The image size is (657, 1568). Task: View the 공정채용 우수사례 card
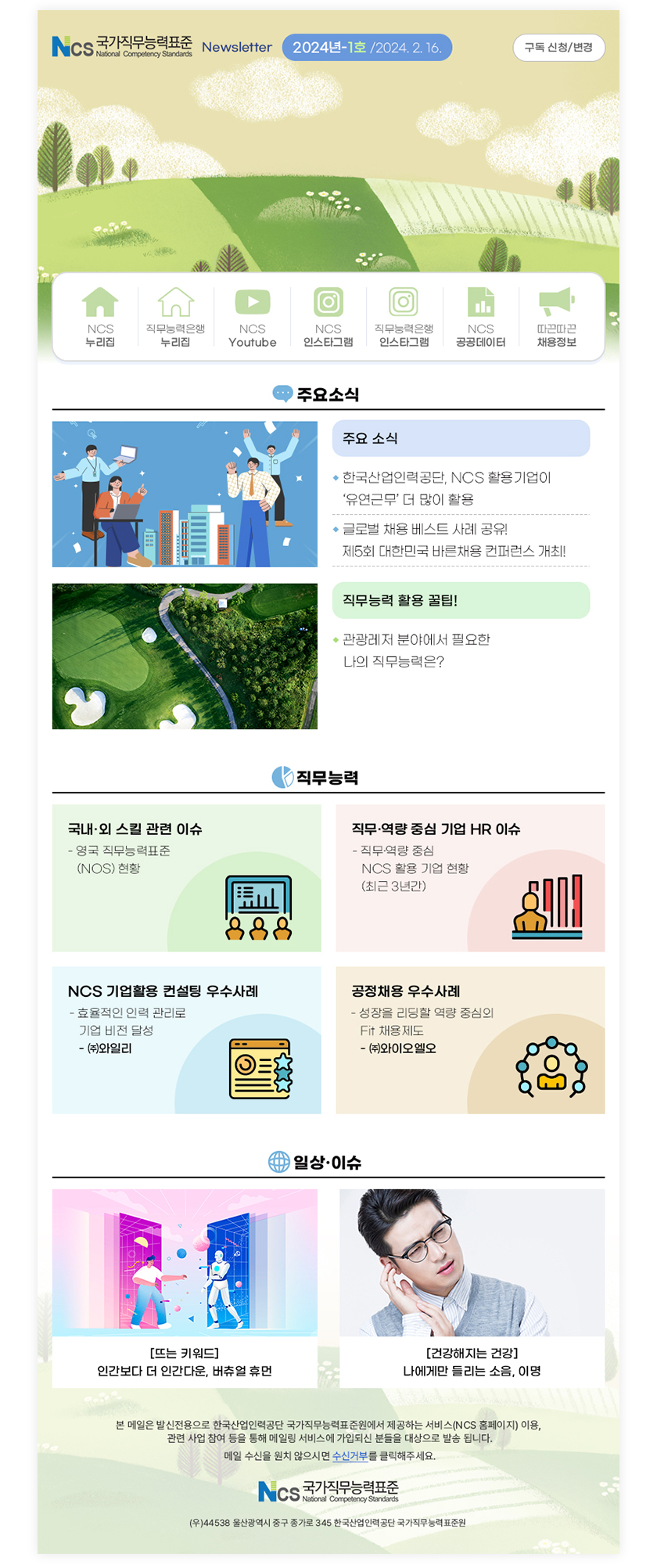(x=469, y=1040)
